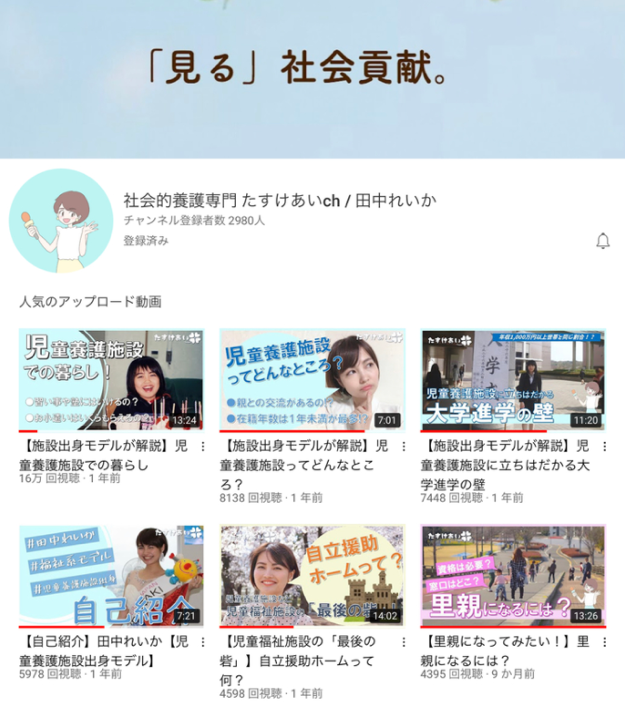Open options menu for 里親になるには? video
The width and height of the screenshot is (625, 706).
[605, 642]
